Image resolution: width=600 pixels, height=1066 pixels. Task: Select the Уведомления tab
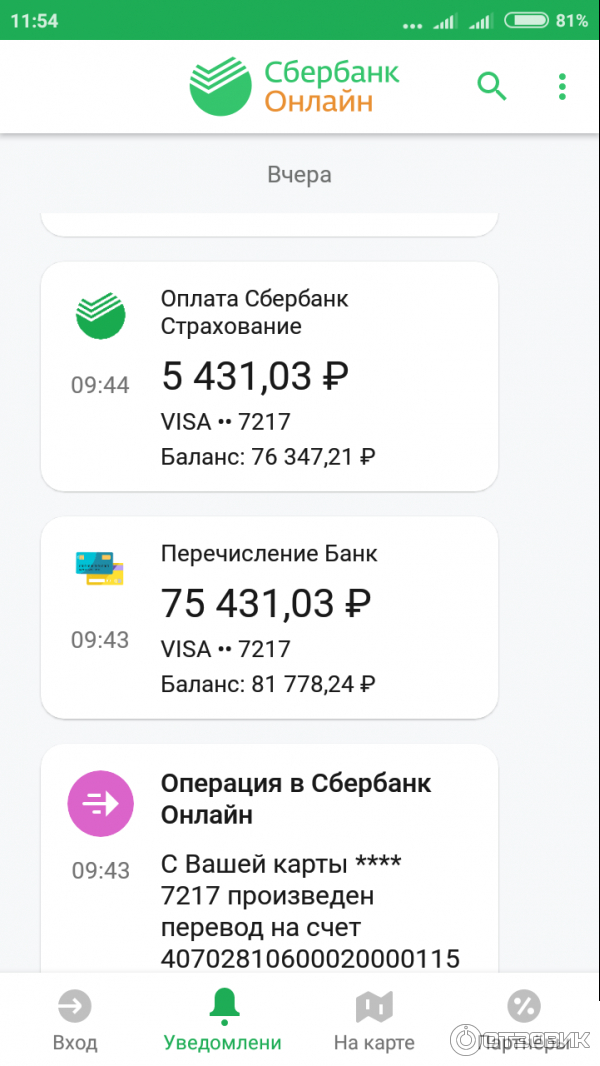pyautogui.click(x=222, y=1020)
